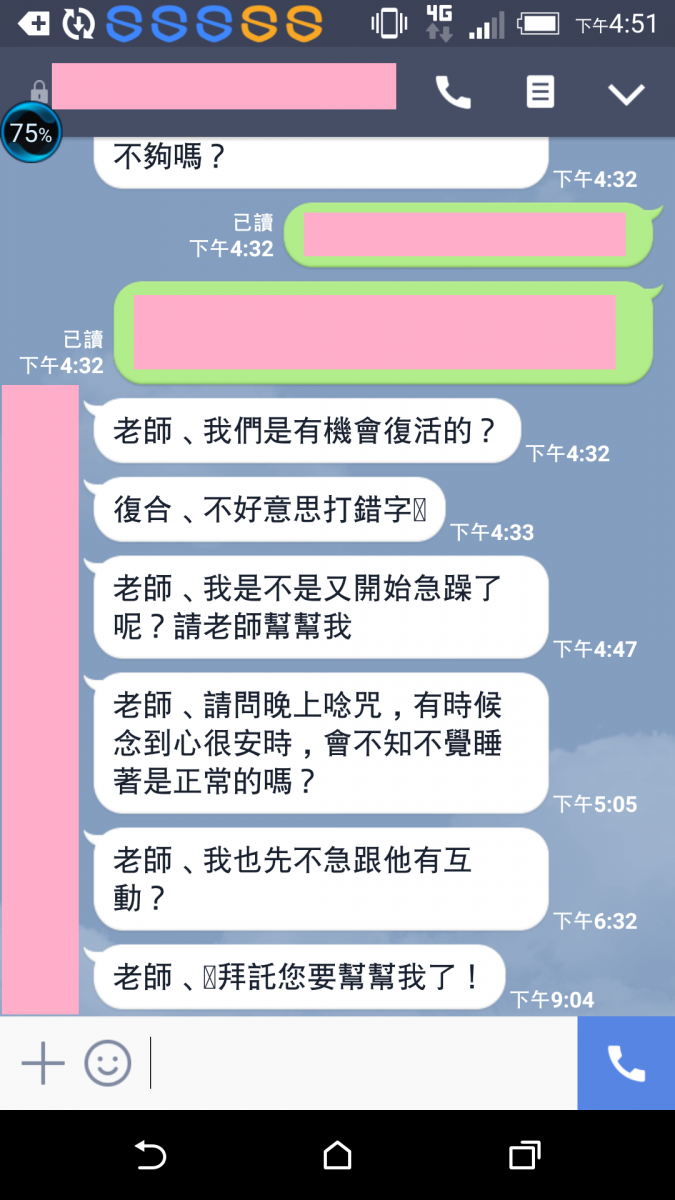Open the recent apps view
The width and height of the screenshot is (675, 1200).
tap(525, 1156)
